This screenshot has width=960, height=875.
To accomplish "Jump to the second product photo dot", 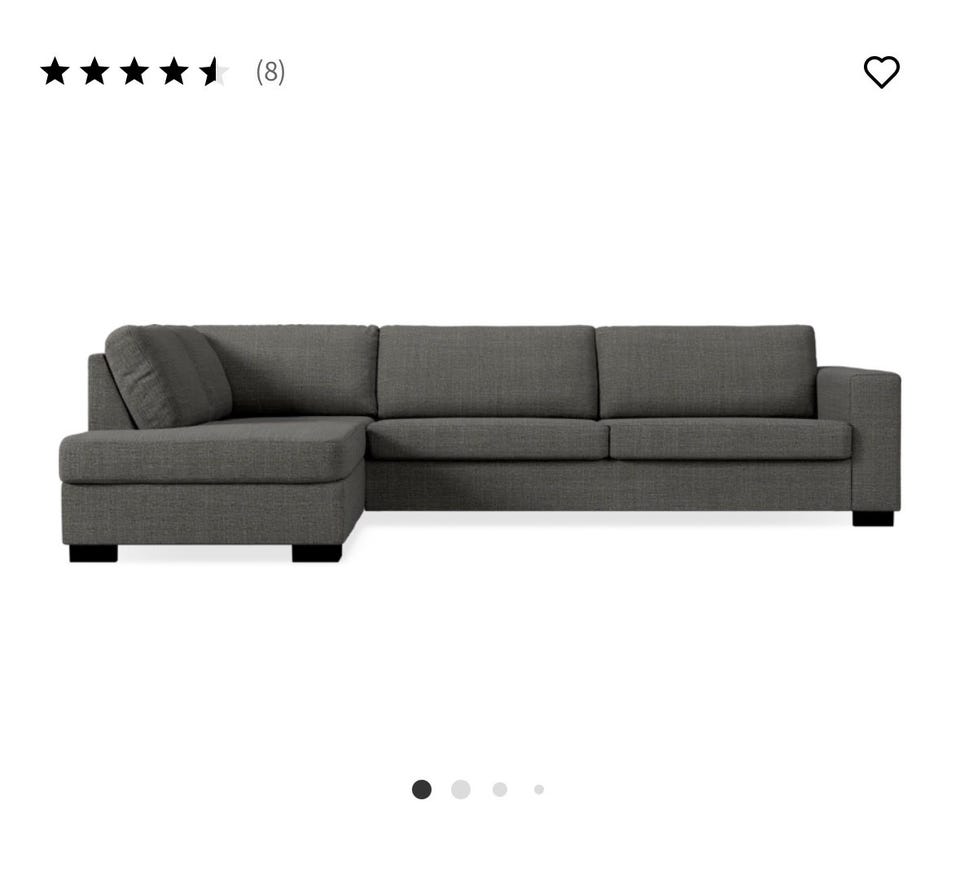I will tap(460, 789).
